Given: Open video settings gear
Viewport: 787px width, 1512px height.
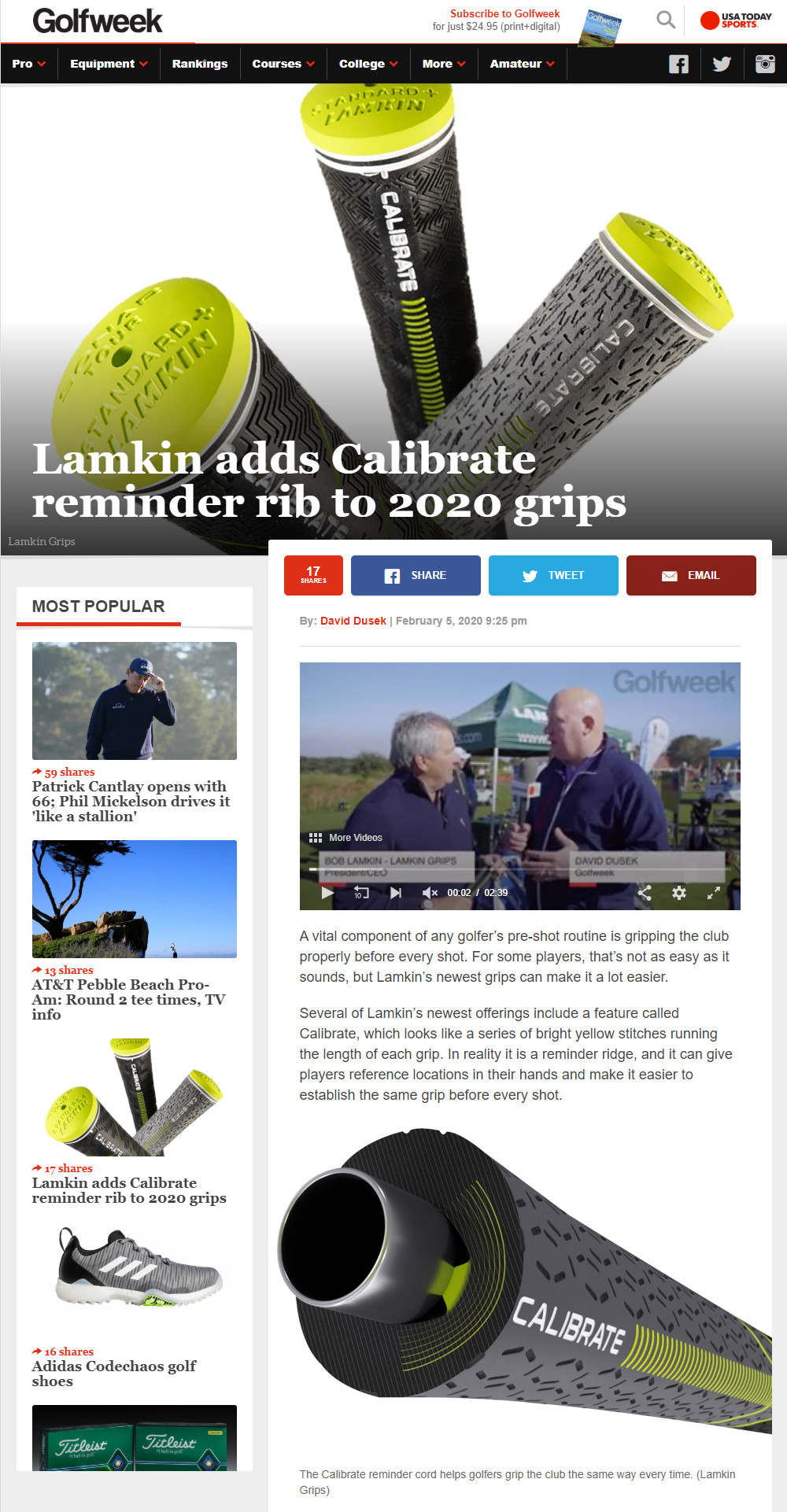Looking at the screenshot, I should tap(679, 893).
